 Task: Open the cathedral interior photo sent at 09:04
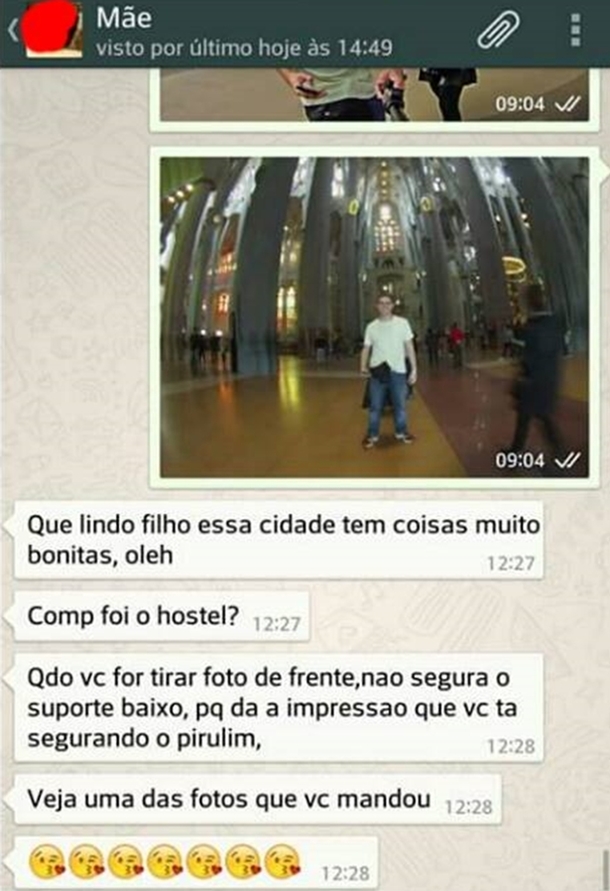374,315
